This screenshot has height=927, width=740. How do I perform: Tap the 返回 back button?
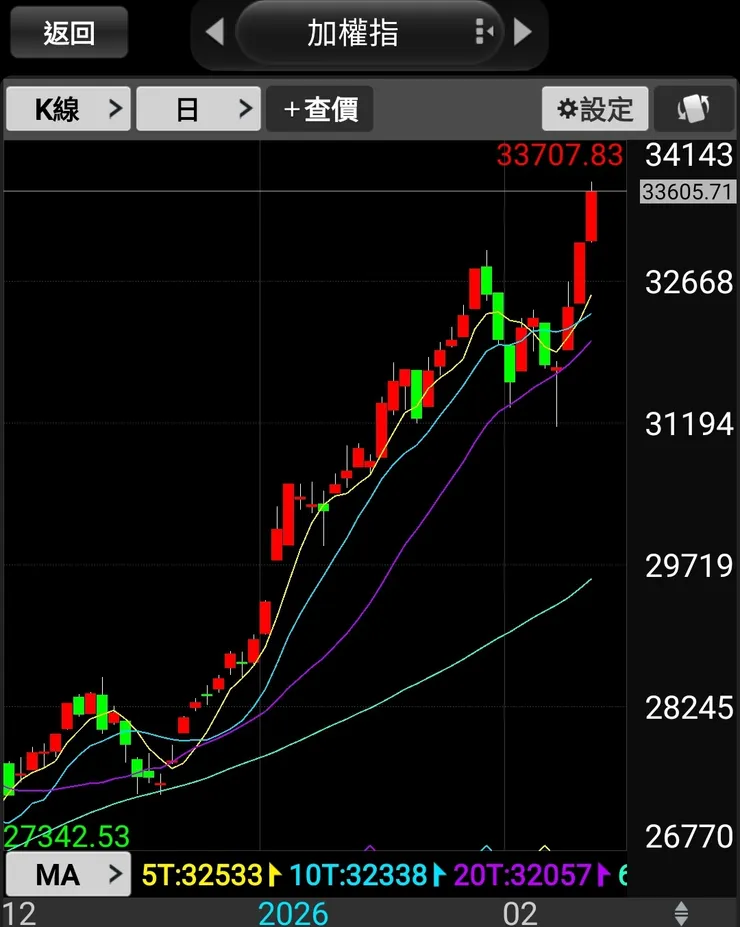[69, 33]
